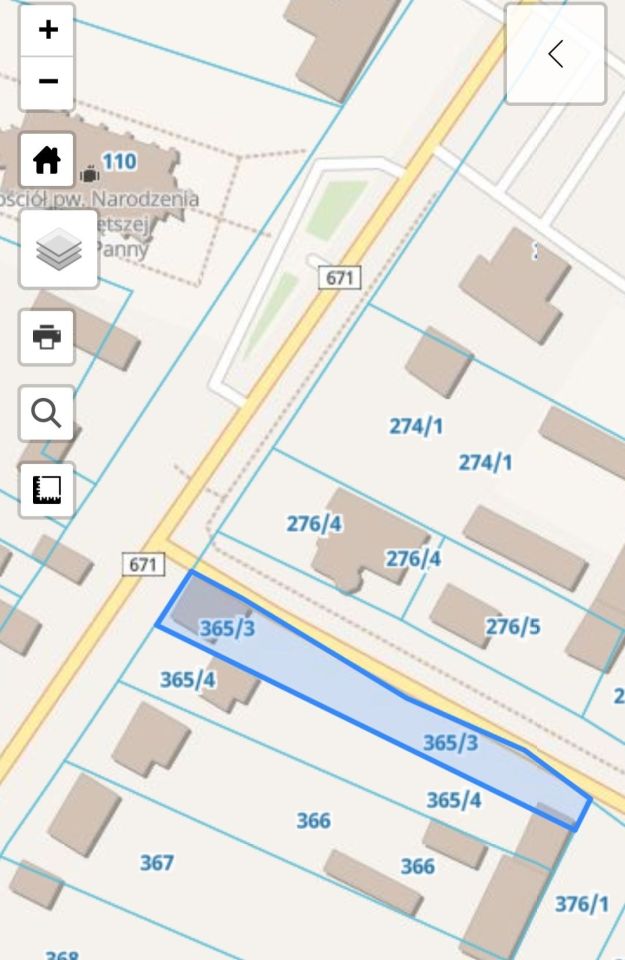Open the map layers panel
The image size is (625, 960).
(x=59, y=249)
